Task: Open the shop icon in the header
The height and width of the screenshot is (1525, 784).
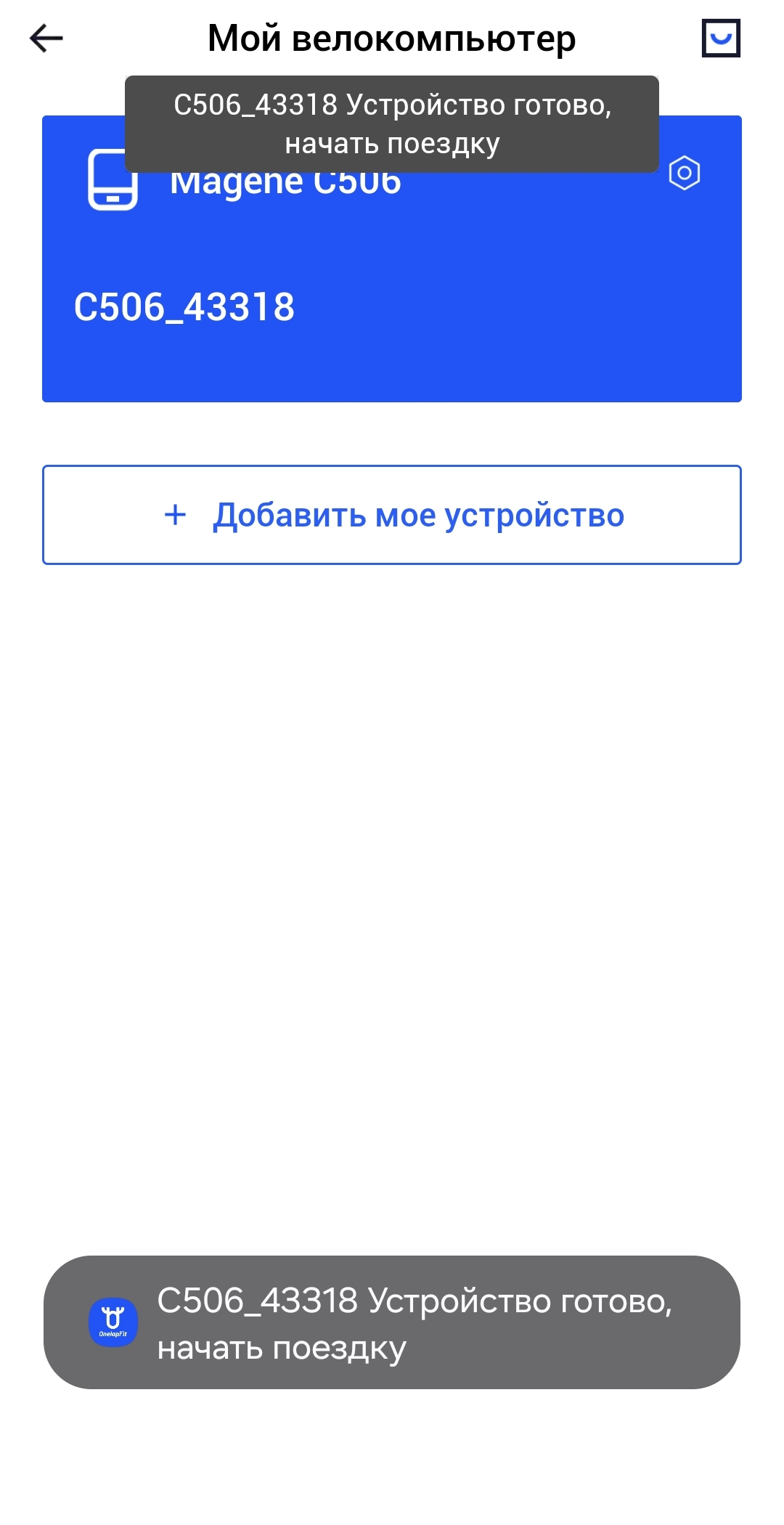Action: click(x=720, y=38)
